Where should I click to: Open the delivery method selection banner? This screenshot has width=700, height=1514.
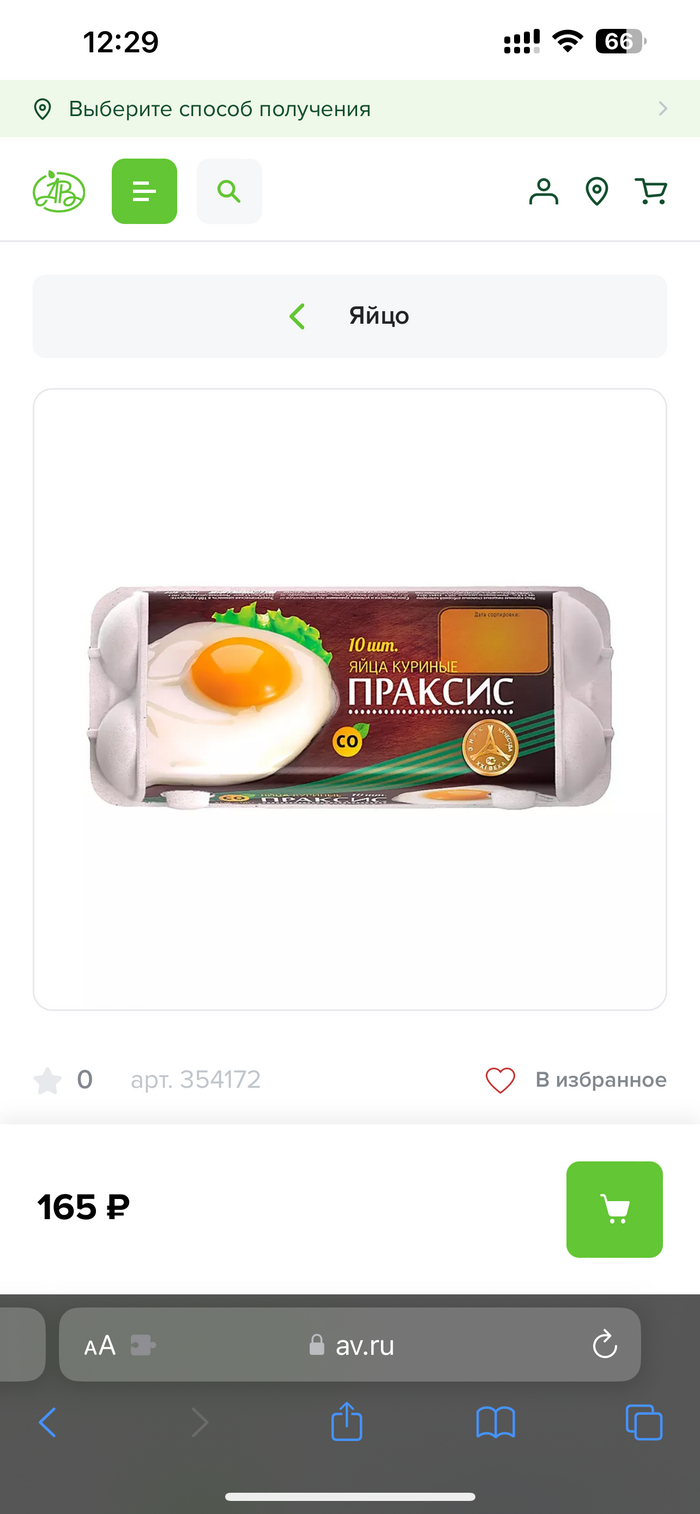pyautogui.click(x=350, y=109)
